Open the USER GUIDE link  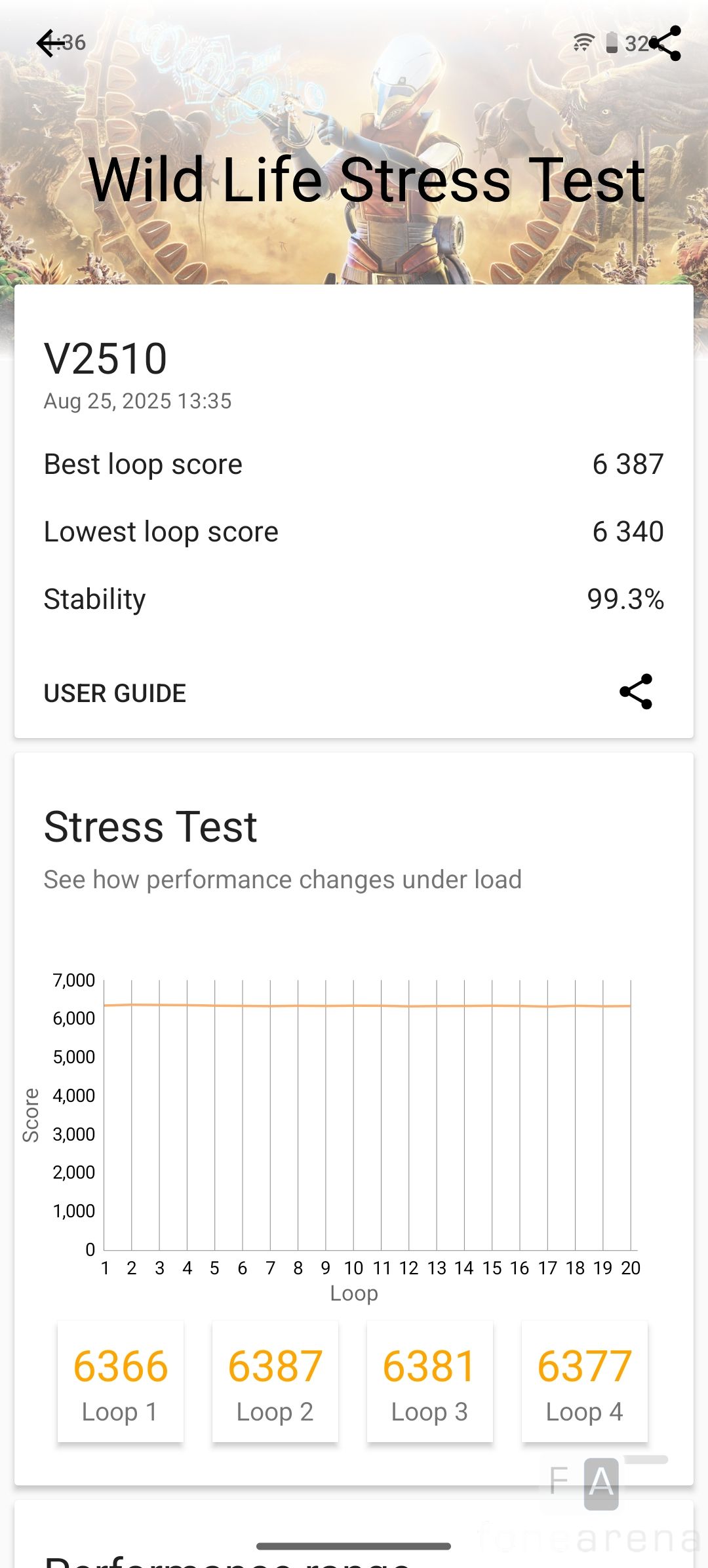tap(115, 693)
